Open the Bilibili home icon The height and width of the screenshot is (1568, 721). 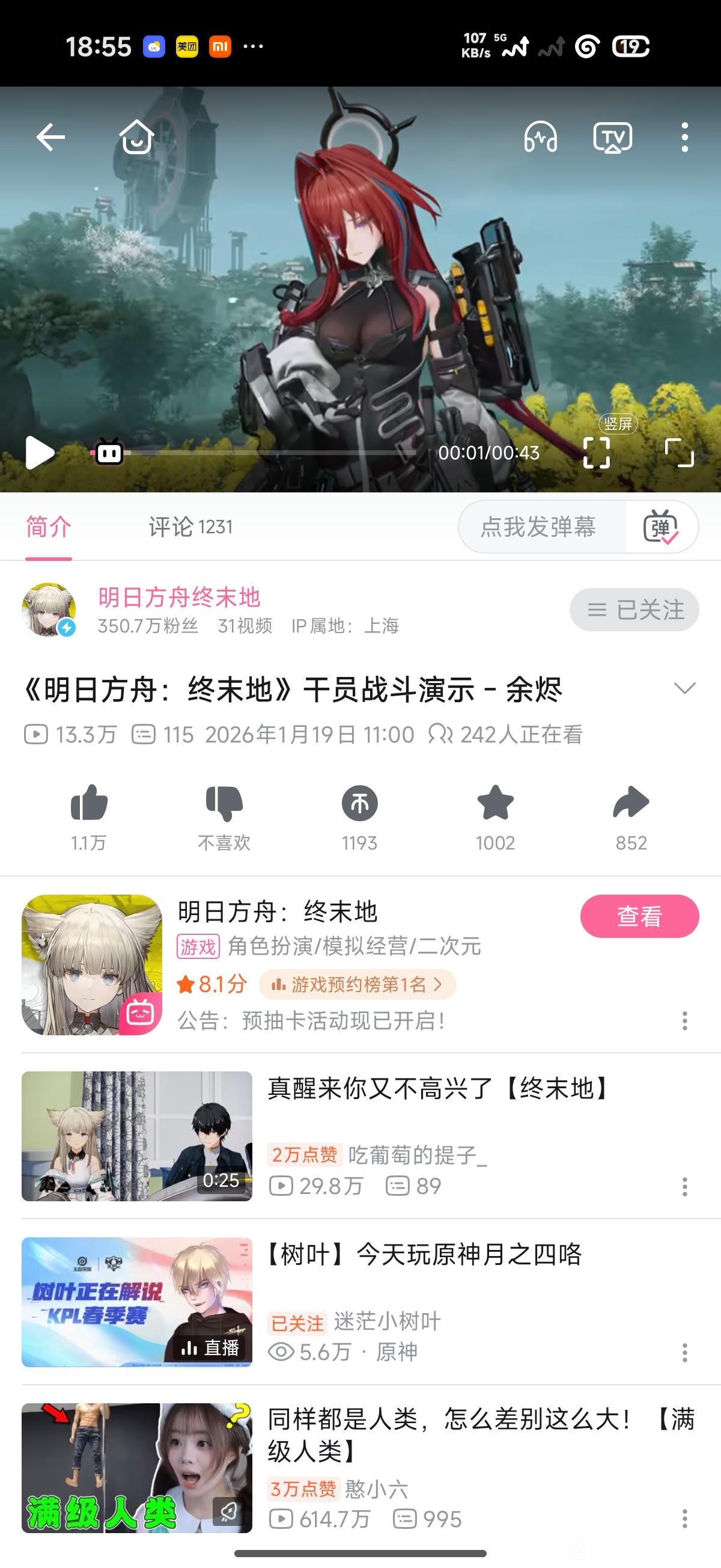click(136, 136)
